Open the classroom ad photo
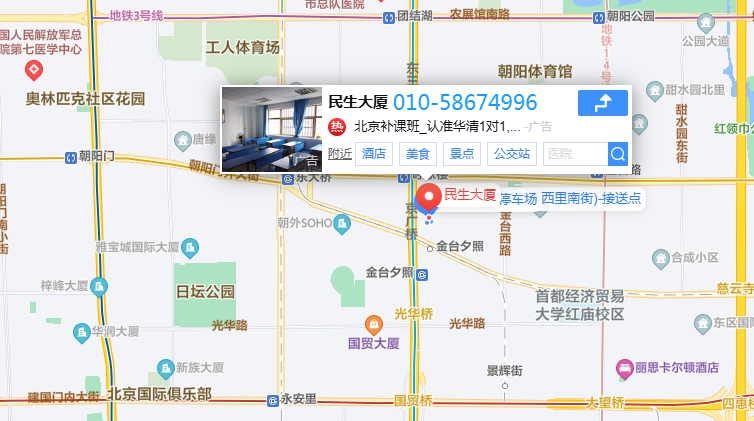The height and width of the screenshot is (421, 754). pyautogui.click(x=272, y=129)
